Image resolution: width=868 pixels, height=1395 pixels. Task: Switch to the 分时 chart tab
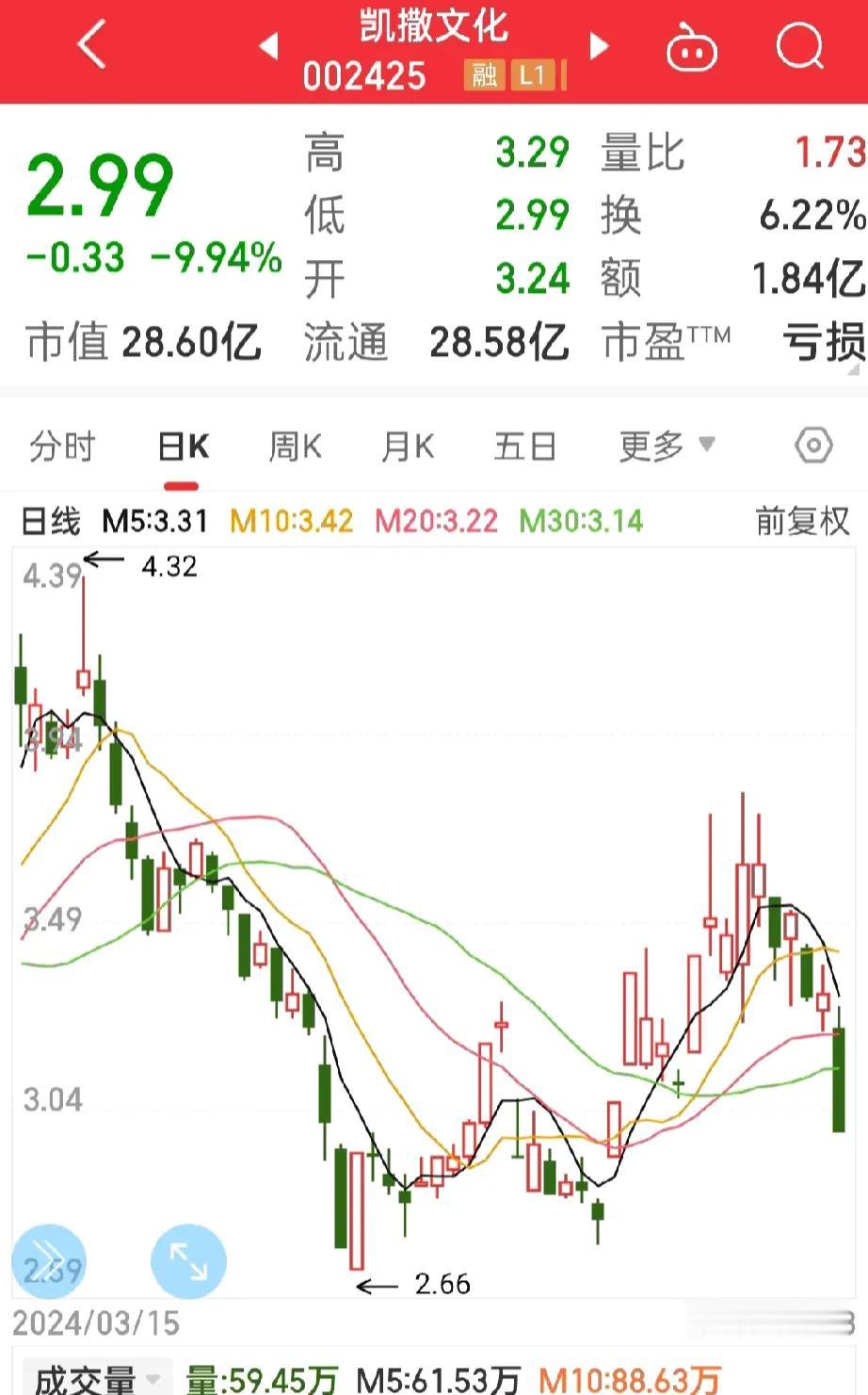[62, 446]
